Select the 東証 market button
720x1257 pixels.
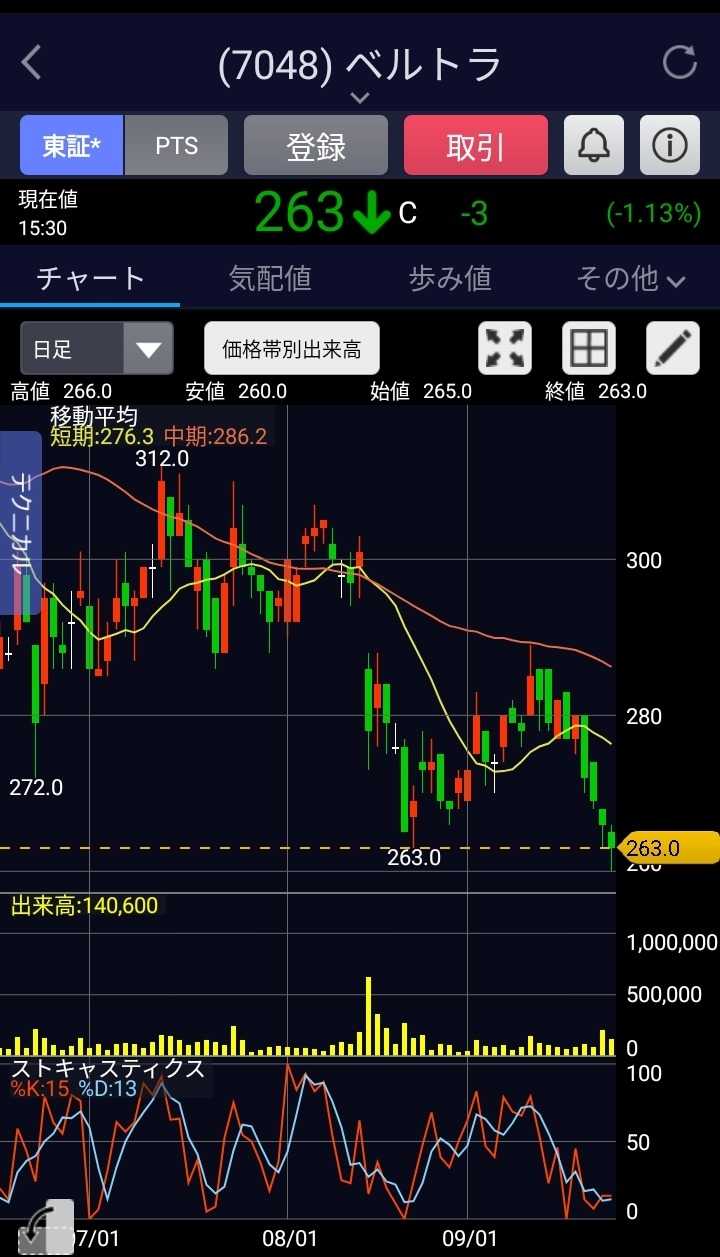point(71,146)
